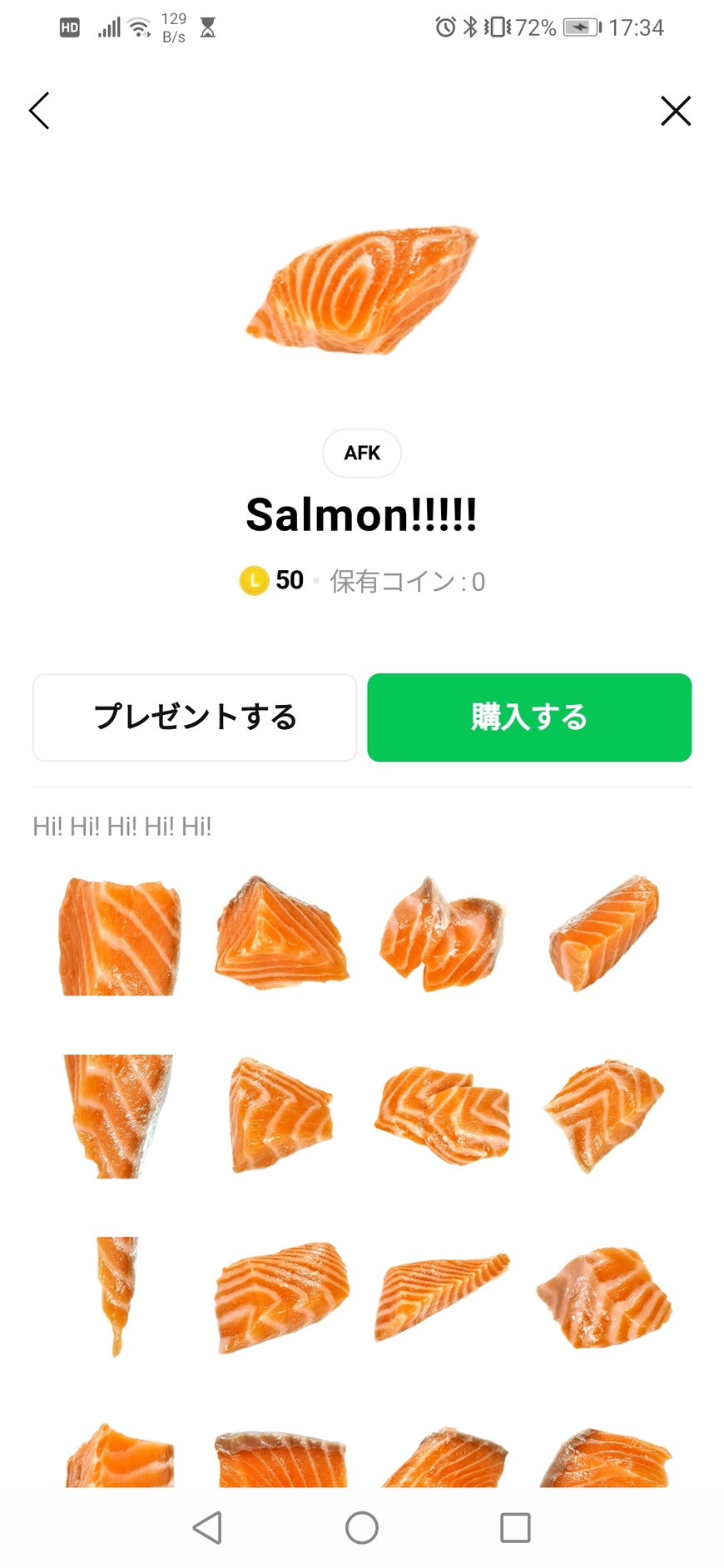Open the AFK creator chip
The height and width of the screenshot is (1568, 724).
pos(362,453)
